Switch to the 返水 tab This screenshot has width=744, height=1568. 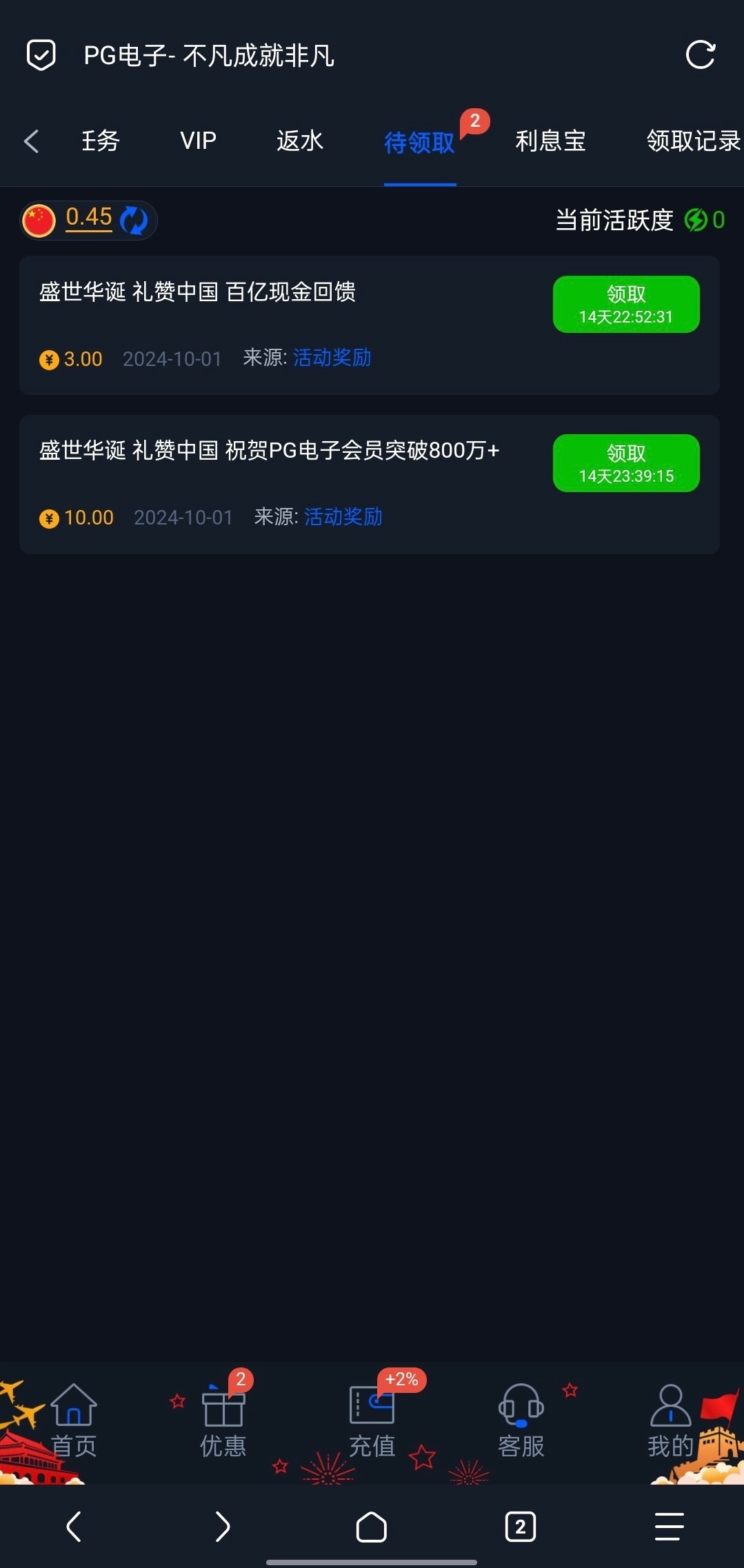[299, 141]
